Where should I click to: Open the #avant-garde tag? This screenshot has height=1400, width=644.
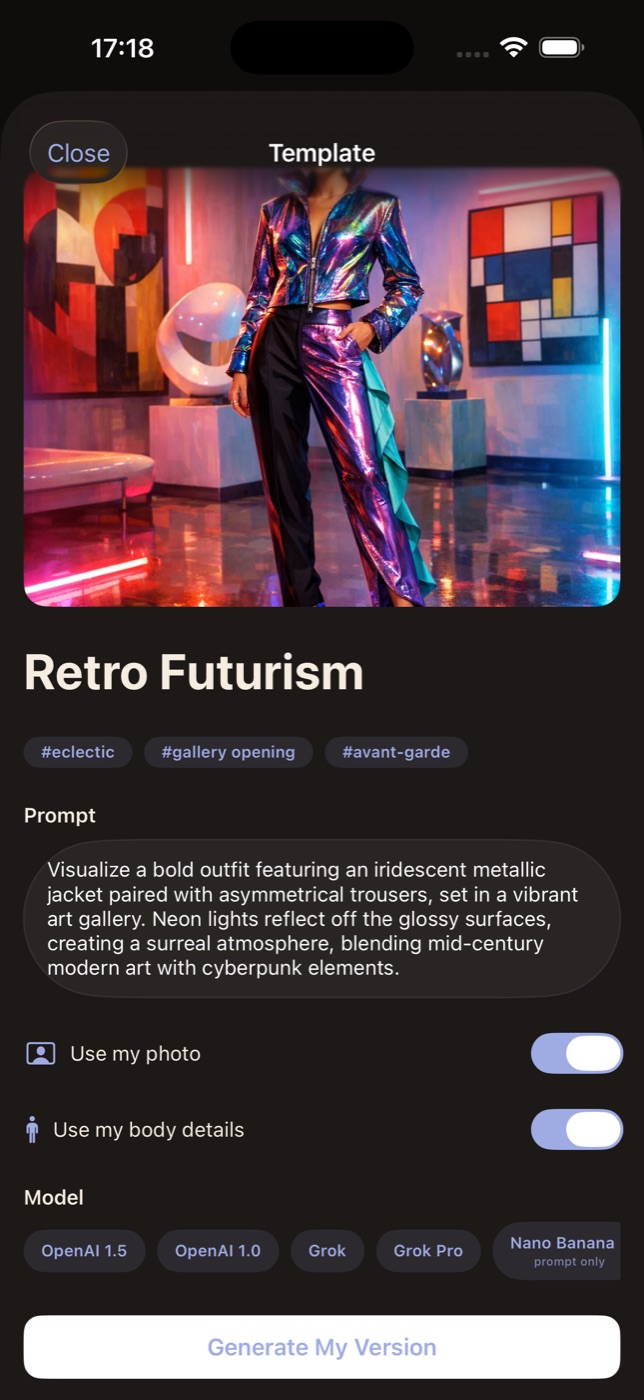pyautogui.click(x=396, y=752)
